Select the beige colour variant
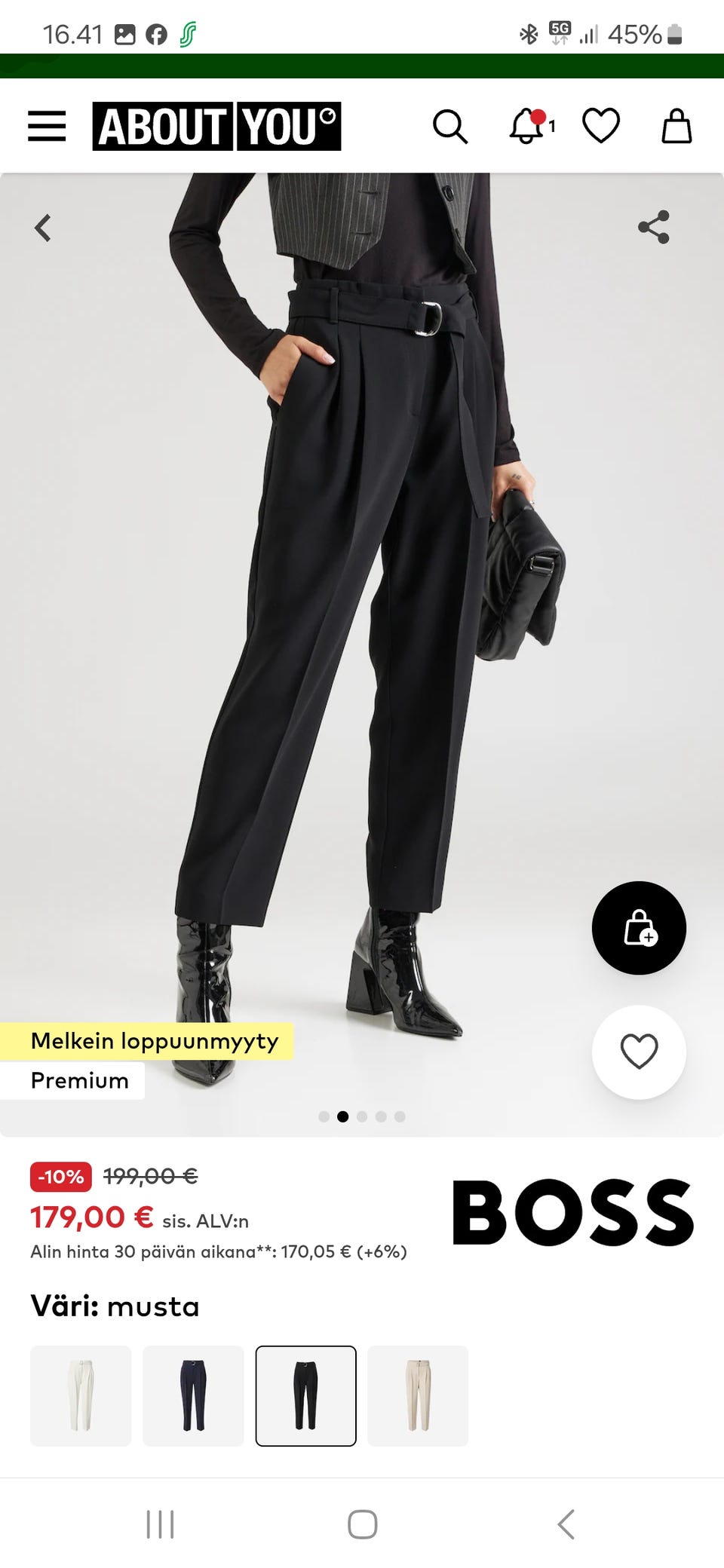The width and height of the screenshot is (724, 1568). pos(418,1395)
